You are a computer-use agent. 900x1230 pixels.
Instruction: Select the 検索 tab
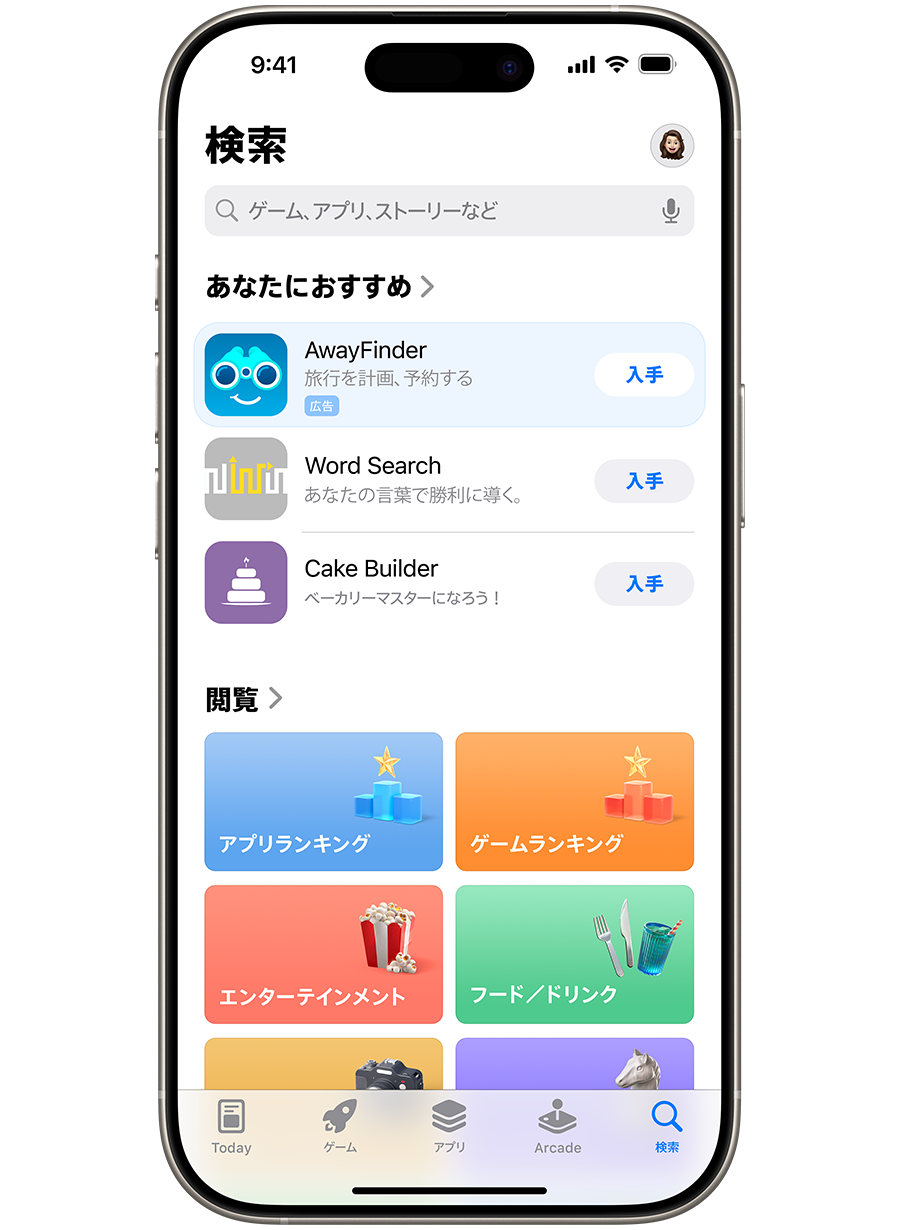point(666,1127)
